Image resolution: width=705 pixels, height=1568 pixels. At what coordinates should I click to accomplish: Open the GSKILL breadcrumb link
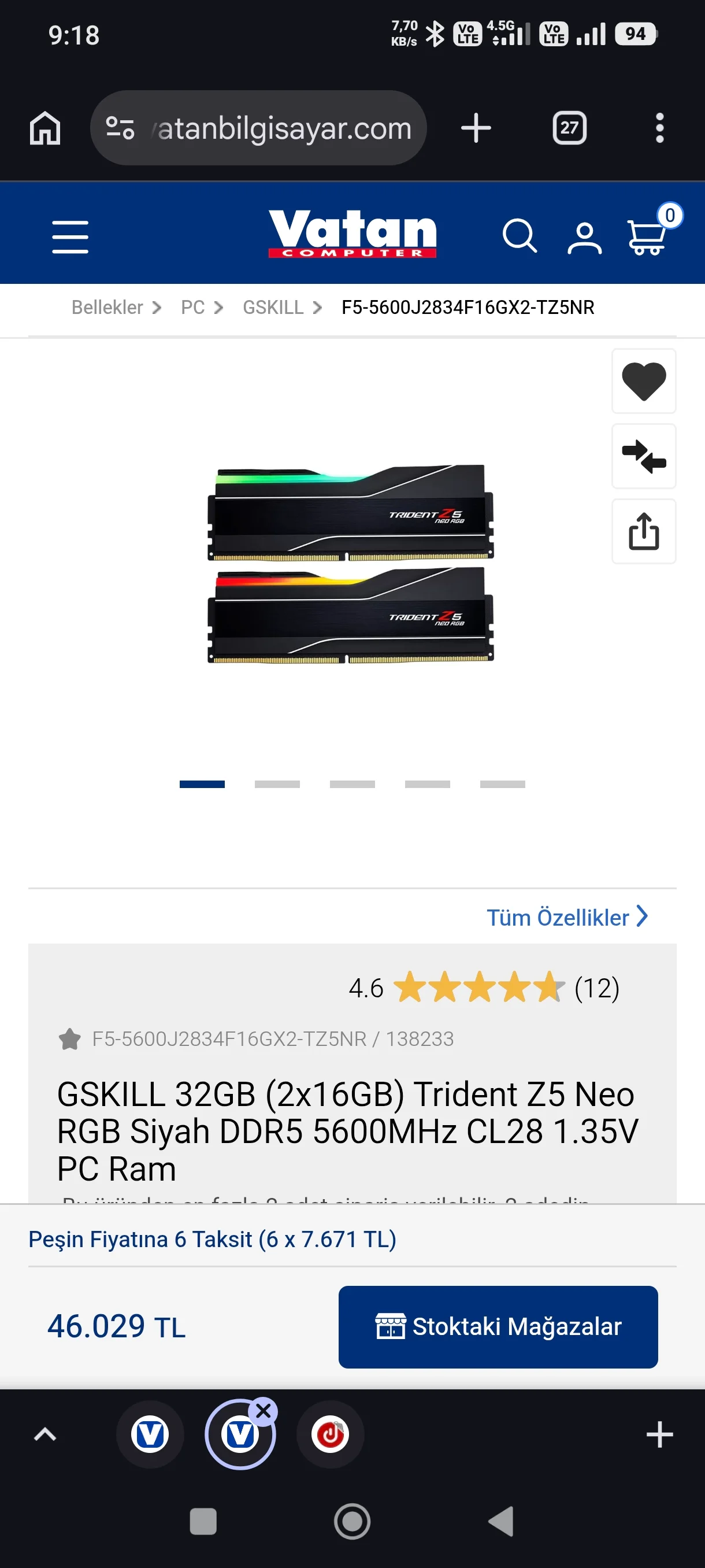pyautogui.click(x=273, y=308)
